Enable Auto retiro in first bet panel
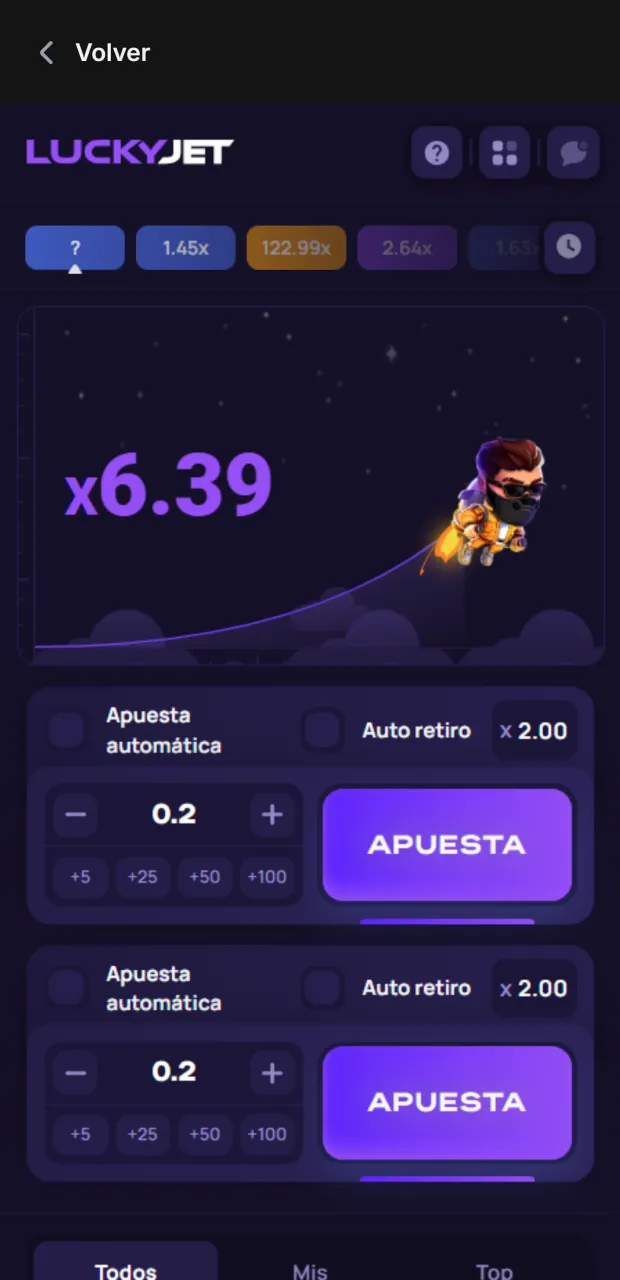Image resolution: width=620 pixels, height=1280 pixels. [x=322, y=731]
